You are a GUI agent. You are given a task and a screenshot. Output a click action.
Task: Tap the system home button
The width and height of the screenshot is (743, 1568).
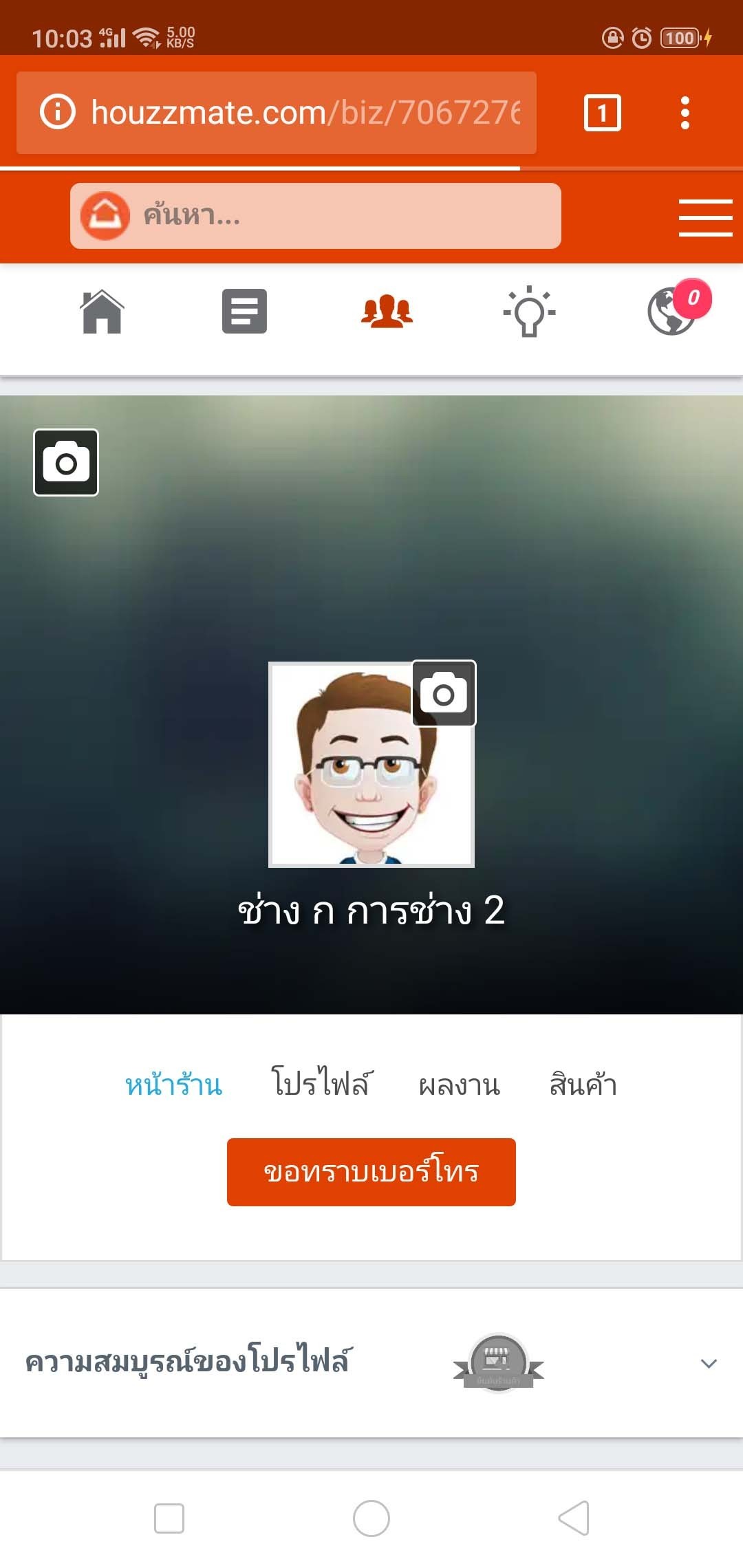[371, 1518]
